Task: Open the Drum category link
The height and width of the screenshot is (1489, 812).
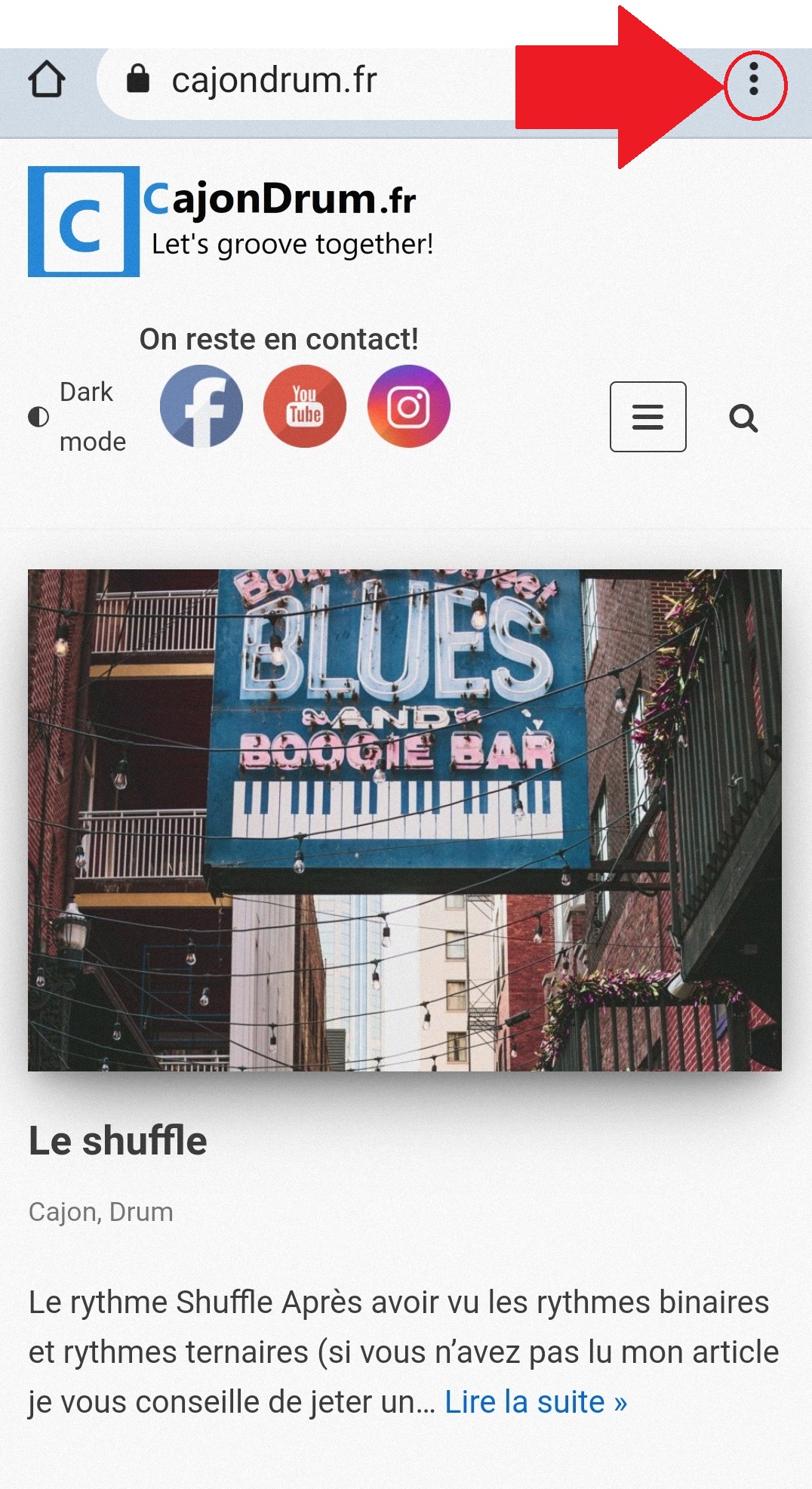Action: 141,1212
